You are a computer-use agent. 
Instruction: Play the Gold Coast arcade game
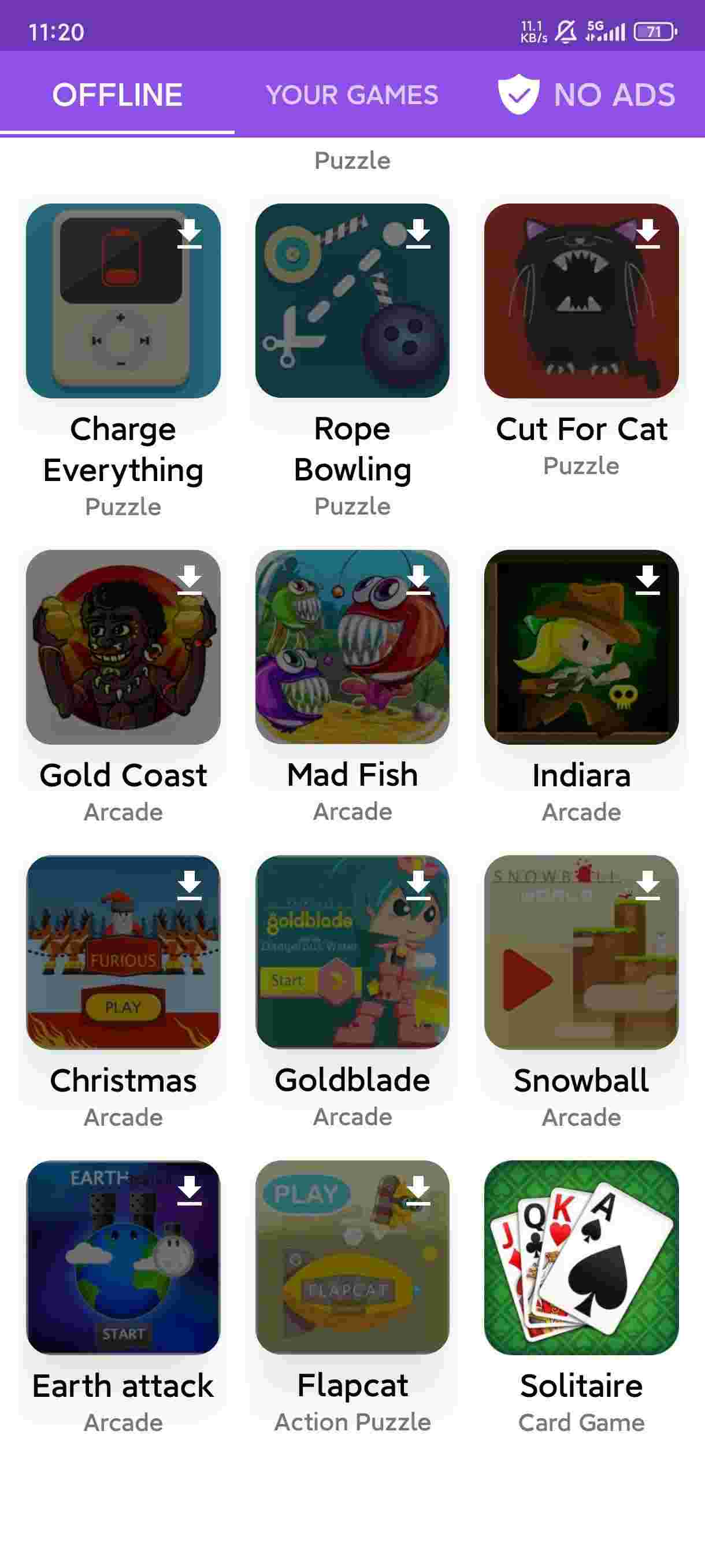[x=124, y=647]
